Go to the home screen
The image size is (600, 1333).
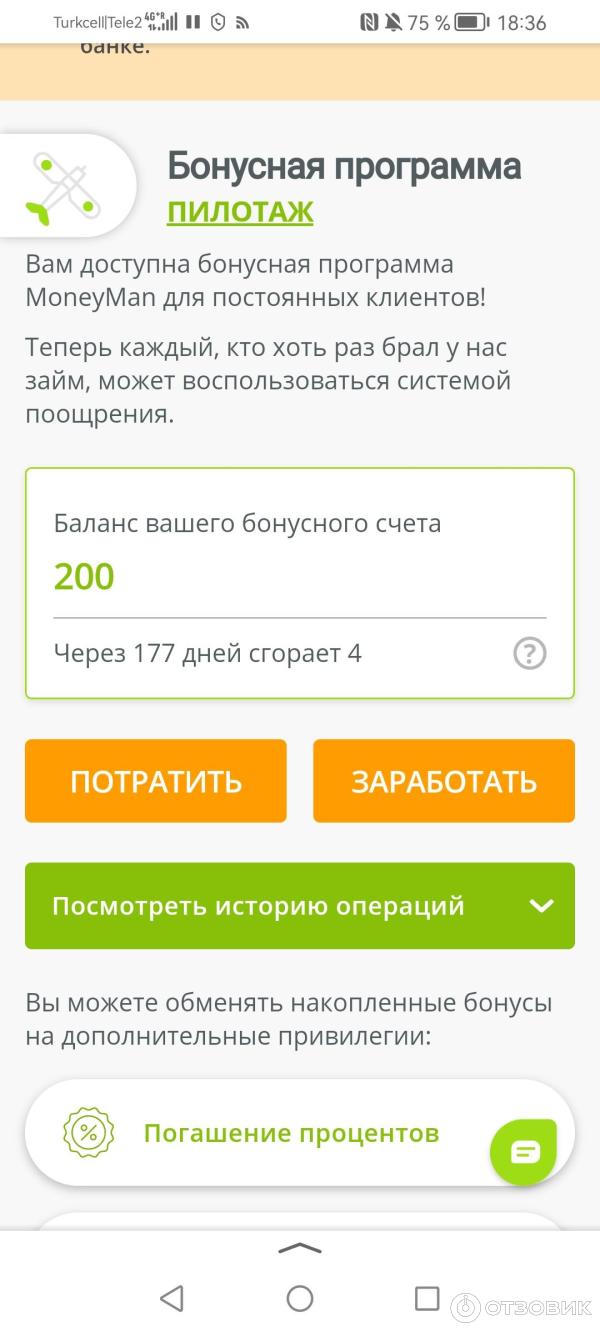pyautogui.click(x=300, y=1298)
